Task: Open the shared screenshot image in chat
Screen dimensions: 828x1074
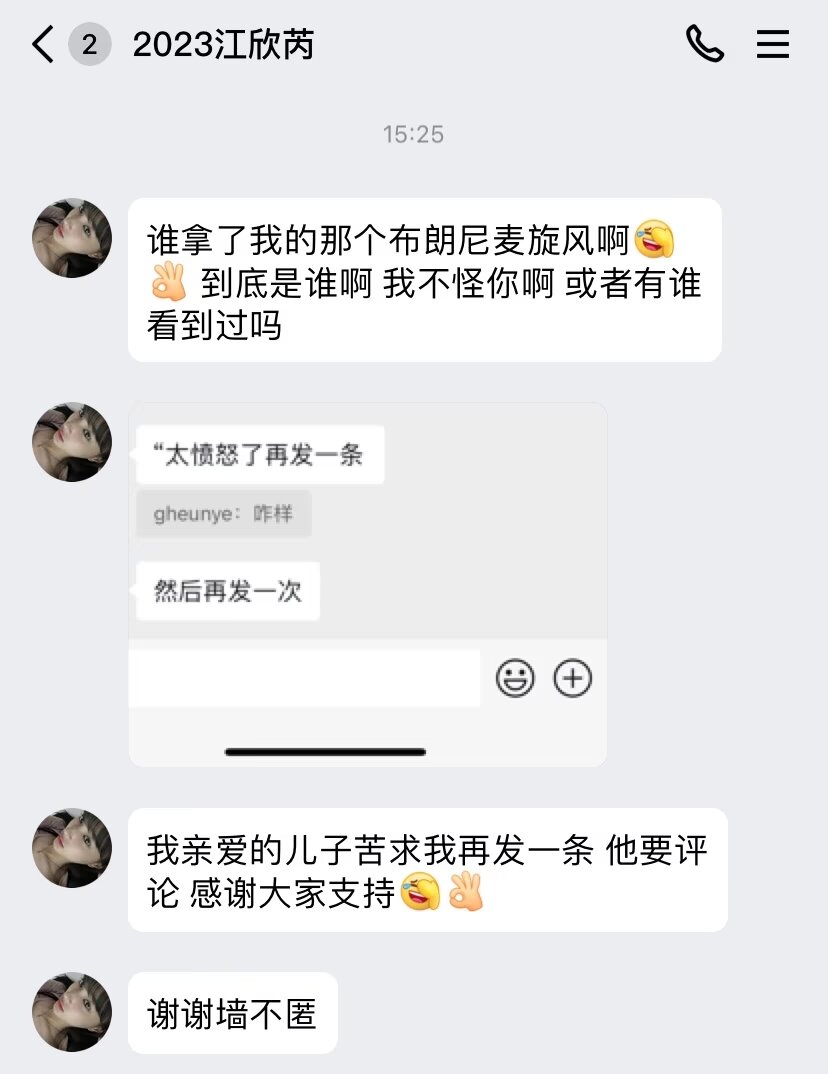Action: (368, 584)
